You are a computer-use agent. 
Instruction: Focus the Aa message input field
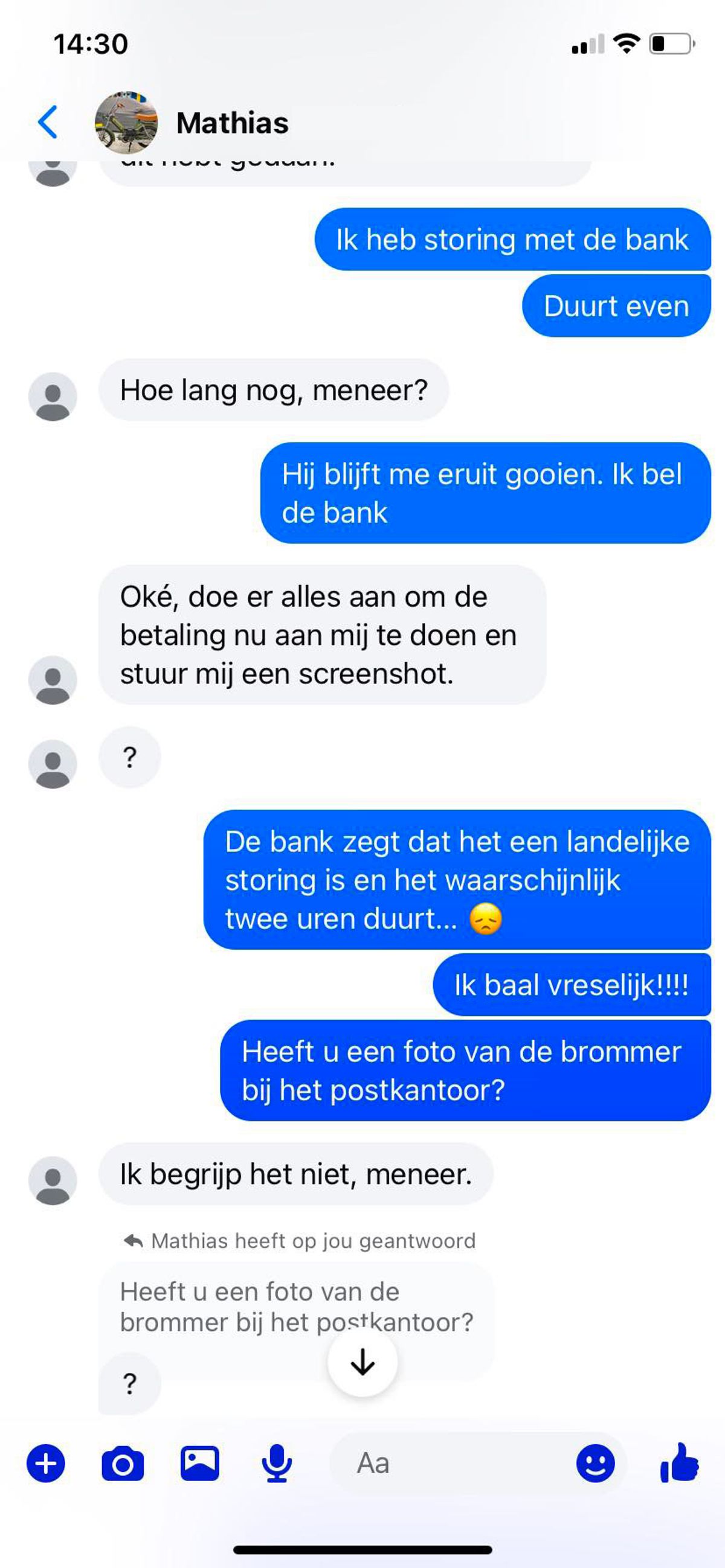tap(451, 1464)
